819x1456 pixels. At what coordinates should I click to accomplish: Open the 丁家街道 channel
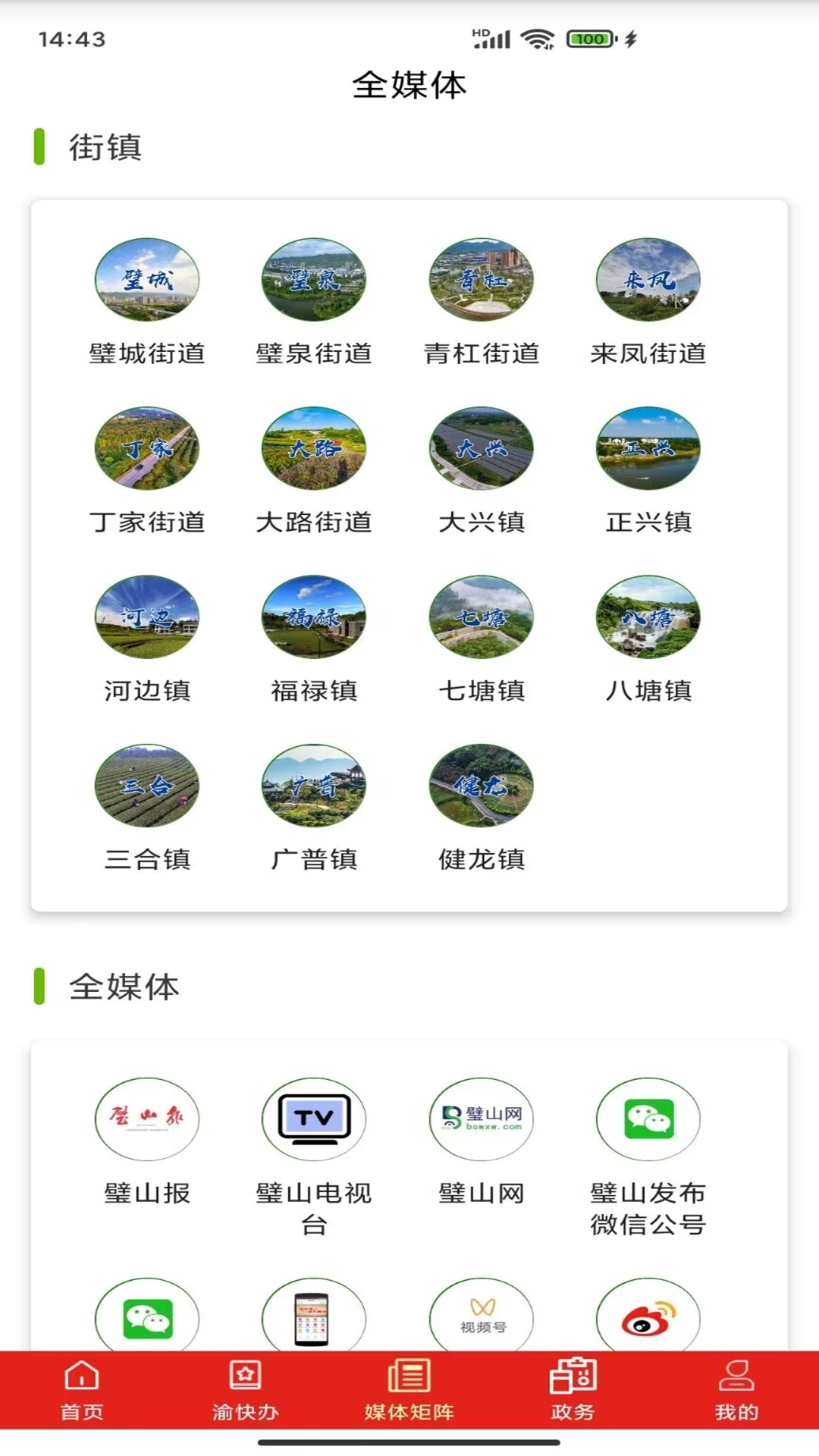[148, 448]
